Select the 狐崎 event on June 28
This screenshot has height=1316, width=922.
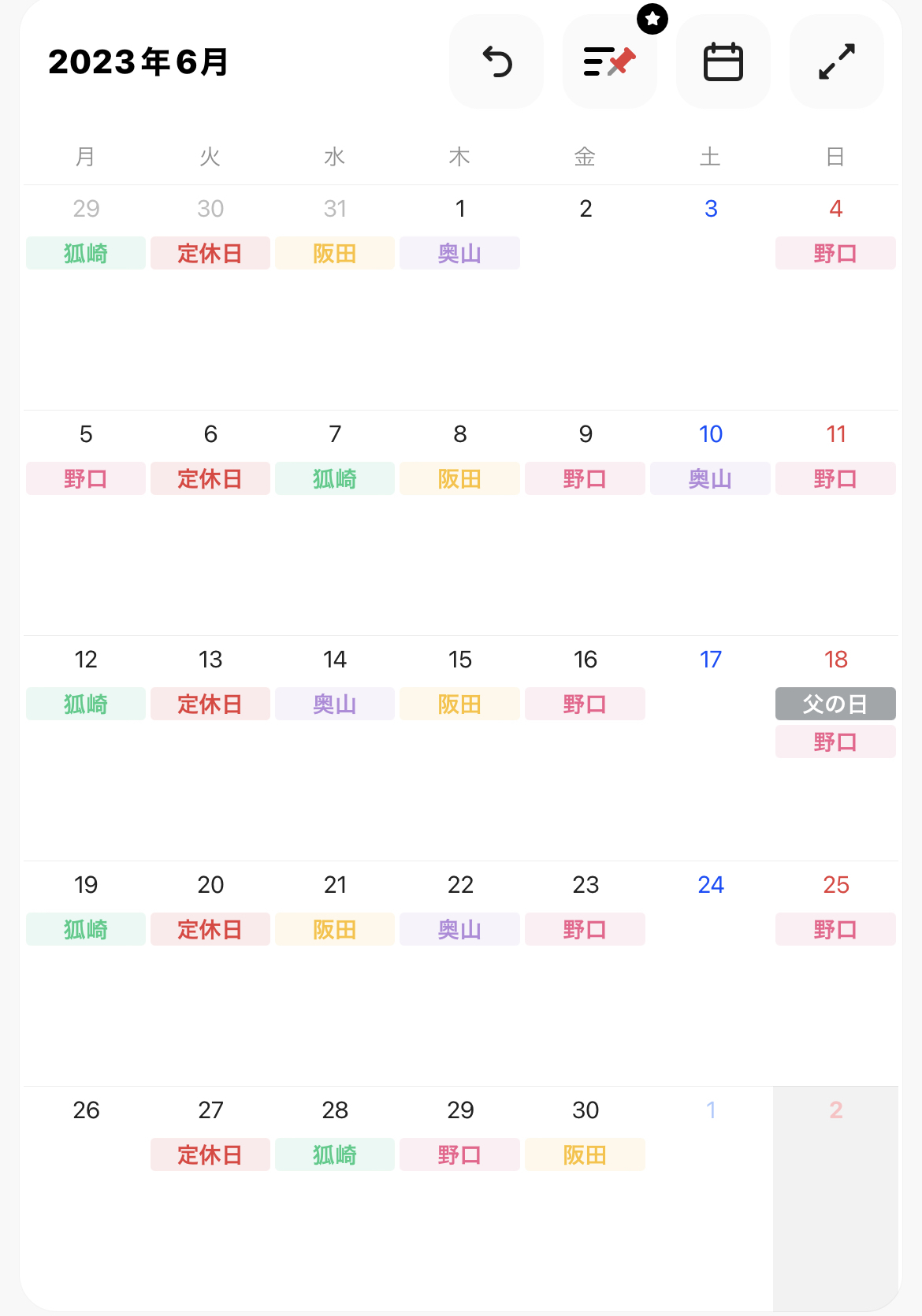click(335, 1155)
